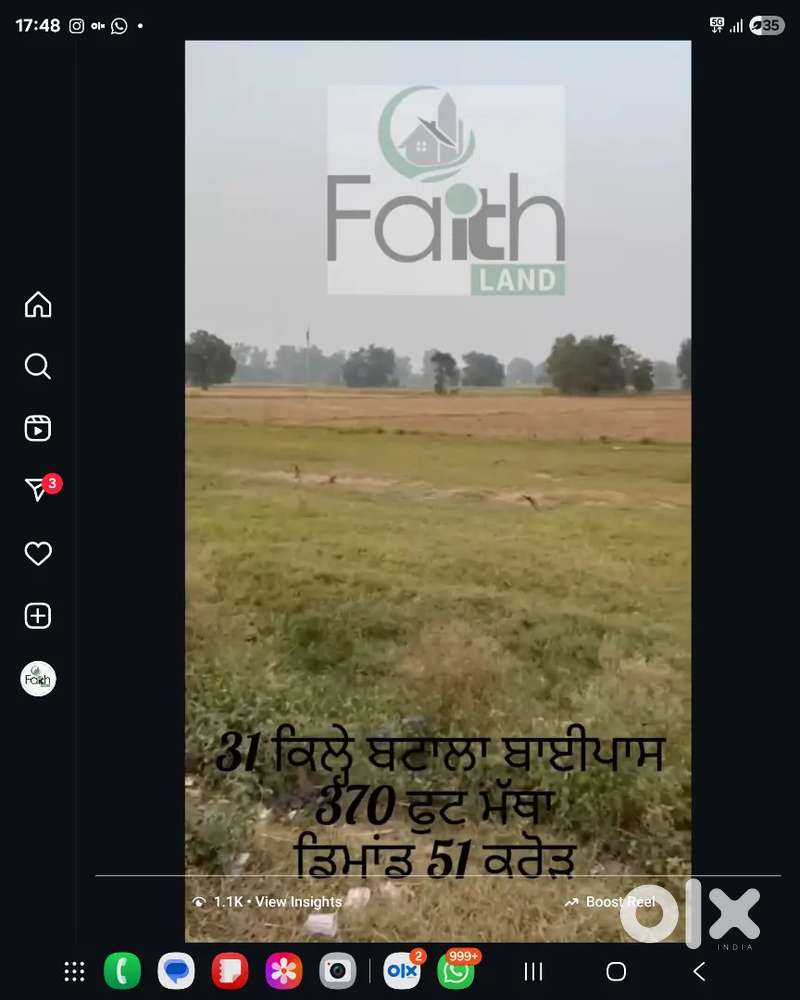Open the app drawer grid in the taskbar
This screenshot has height=1000, width=800.
click(74, 971)
